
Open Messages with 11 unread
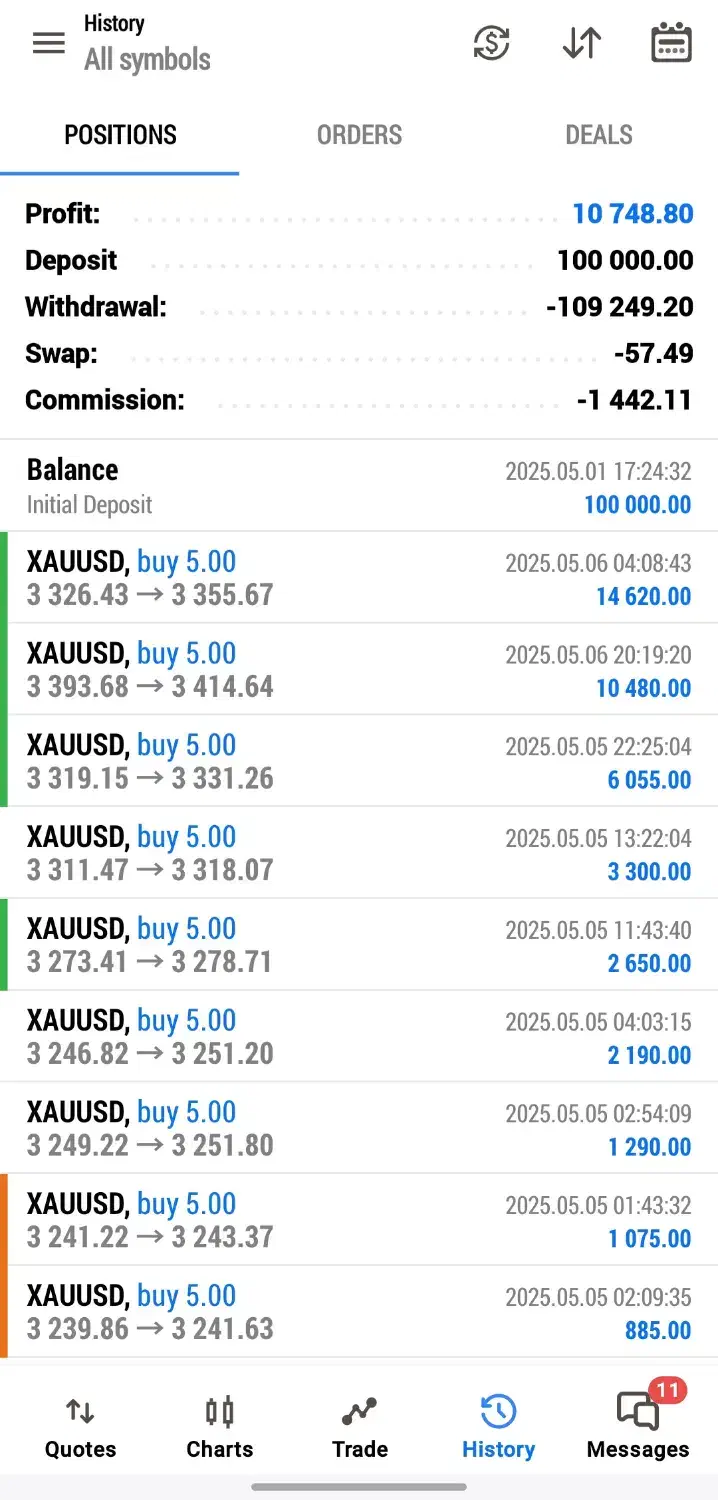pos(638,1428)
